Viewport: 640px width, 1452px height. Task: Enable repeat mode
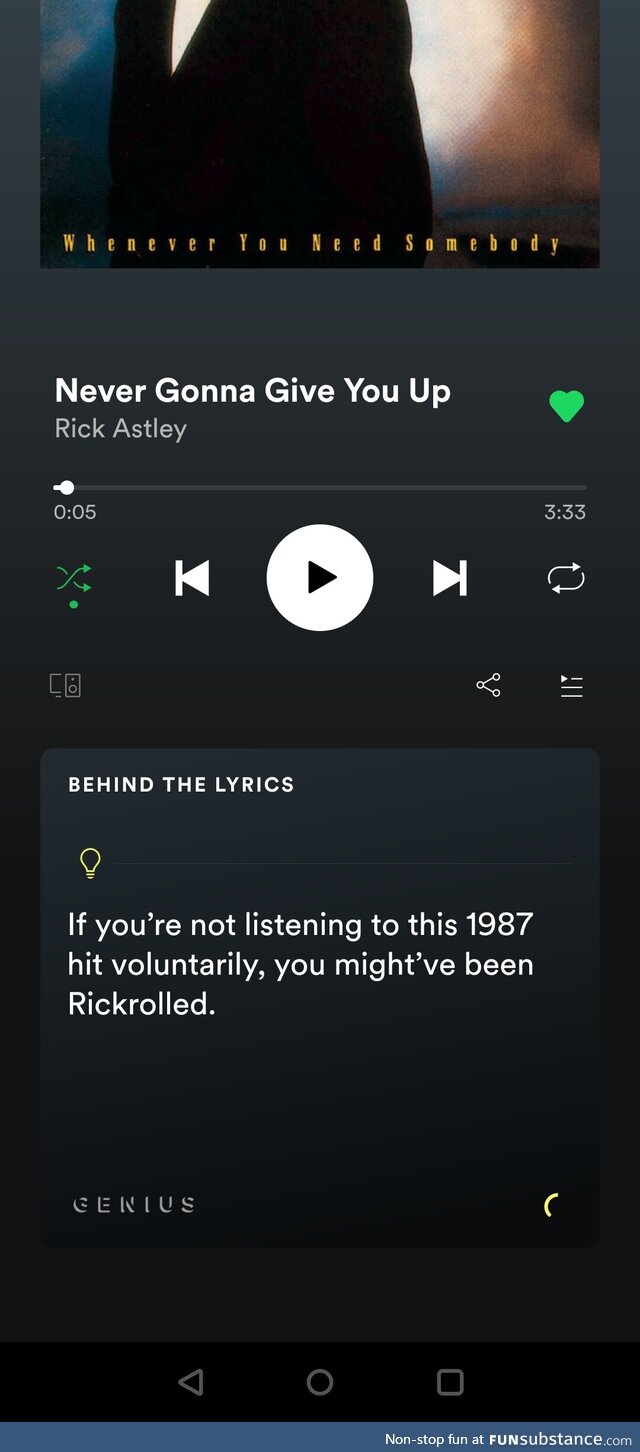click(566, 578)
